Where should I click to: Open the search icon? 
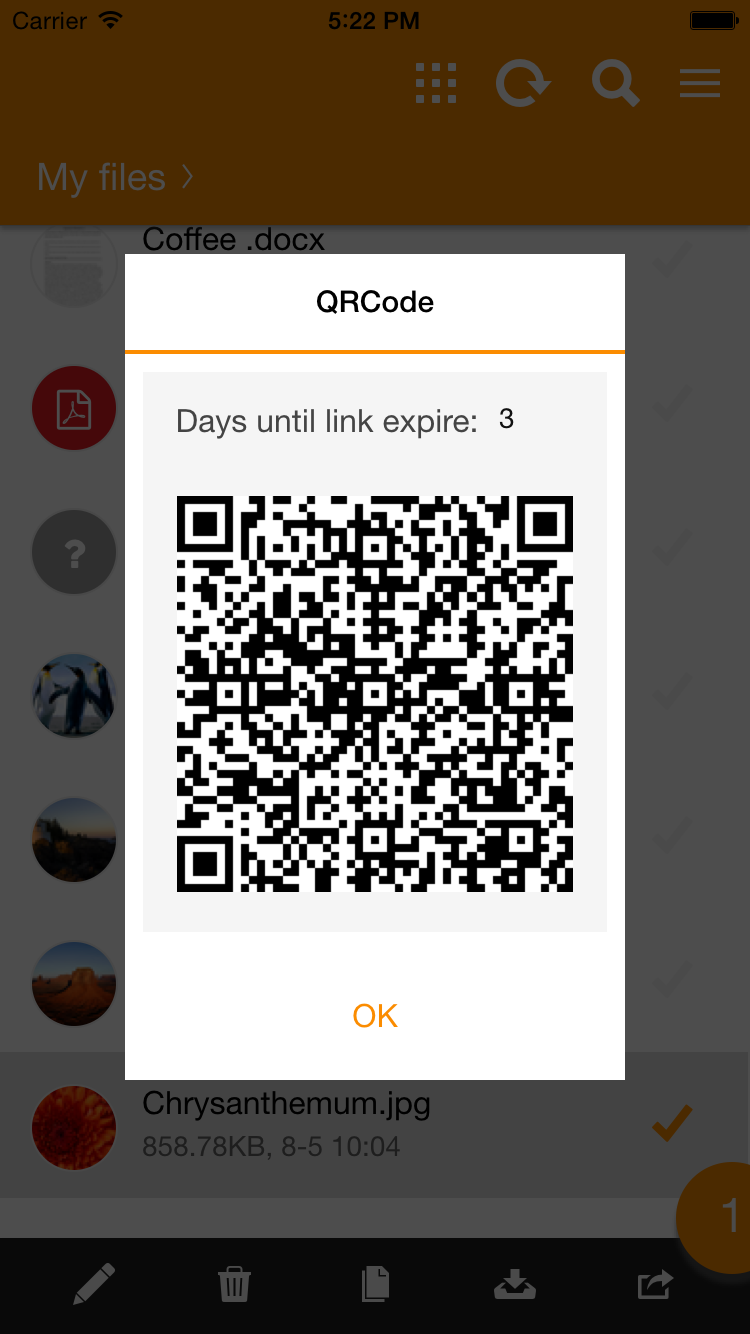(x=614, y=84)
